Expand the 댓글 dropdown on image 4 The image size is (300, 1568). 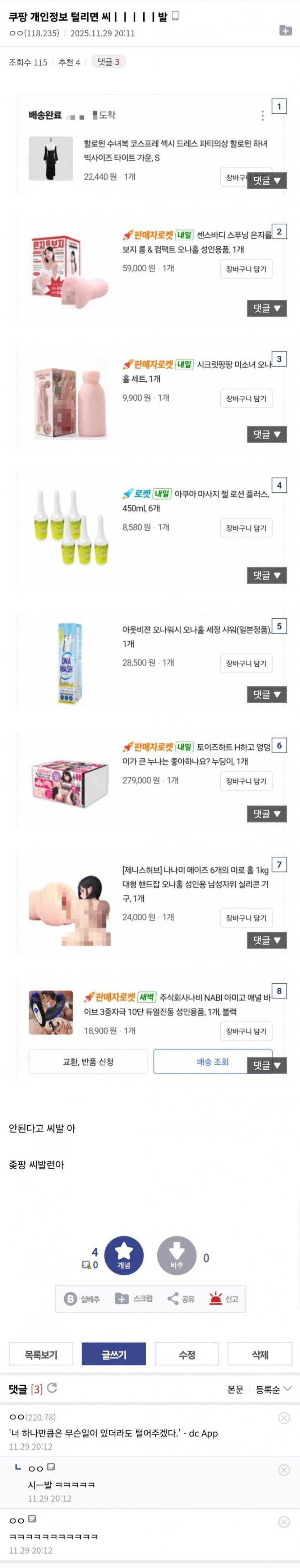pyautogui.click(x=267, y=575)
